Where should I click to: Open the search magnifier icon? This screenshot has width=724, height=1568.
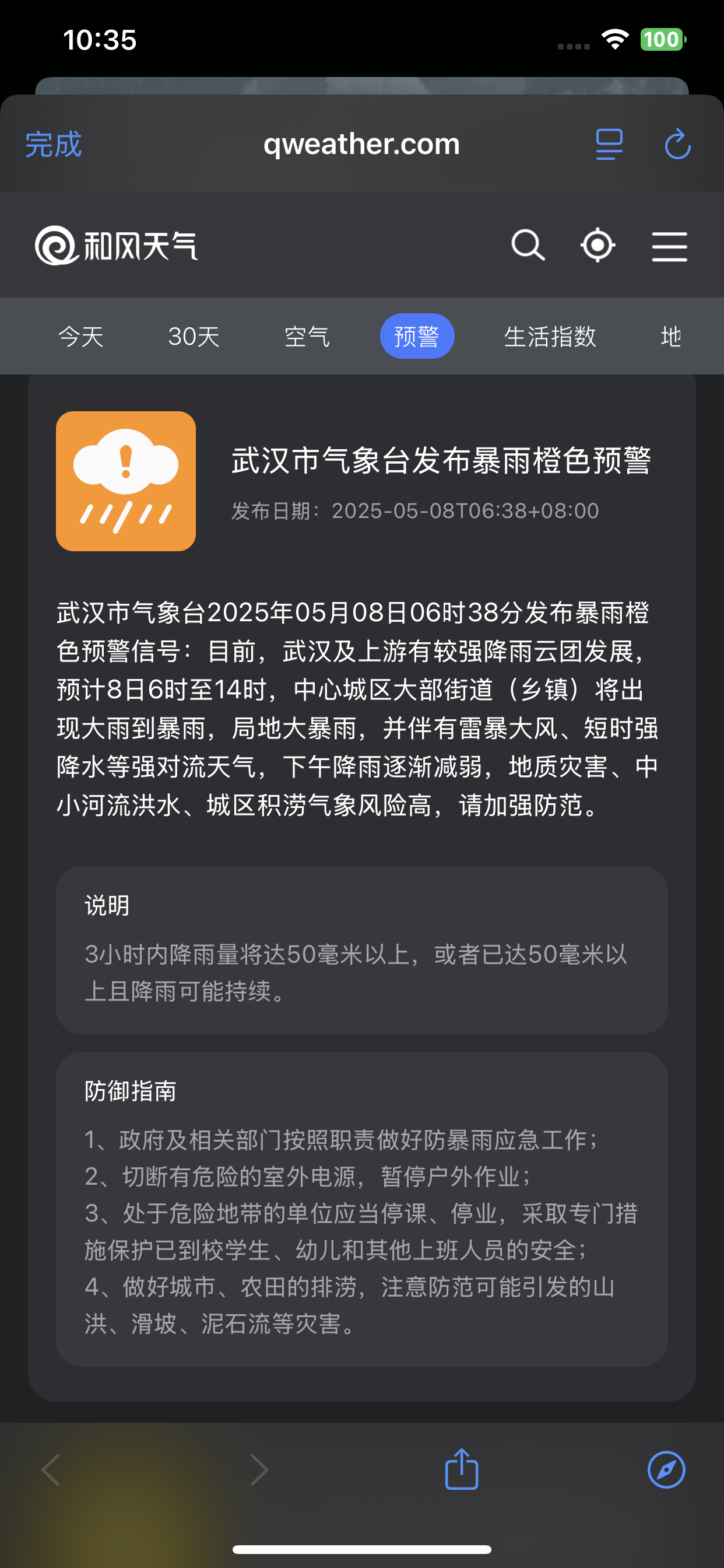[528, 246]
